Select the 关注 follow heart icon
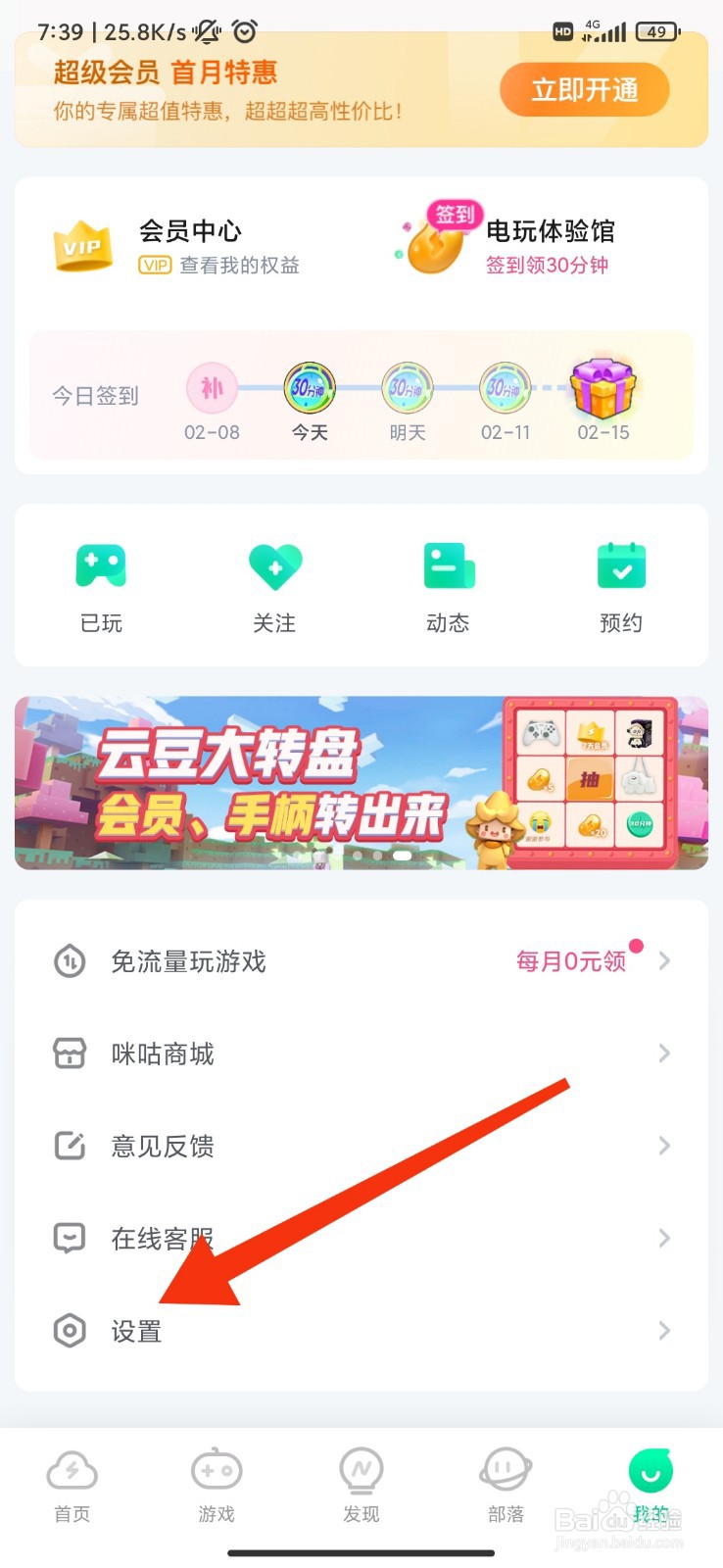Viewport: 723px width, 1568px height. pos(274,566)
